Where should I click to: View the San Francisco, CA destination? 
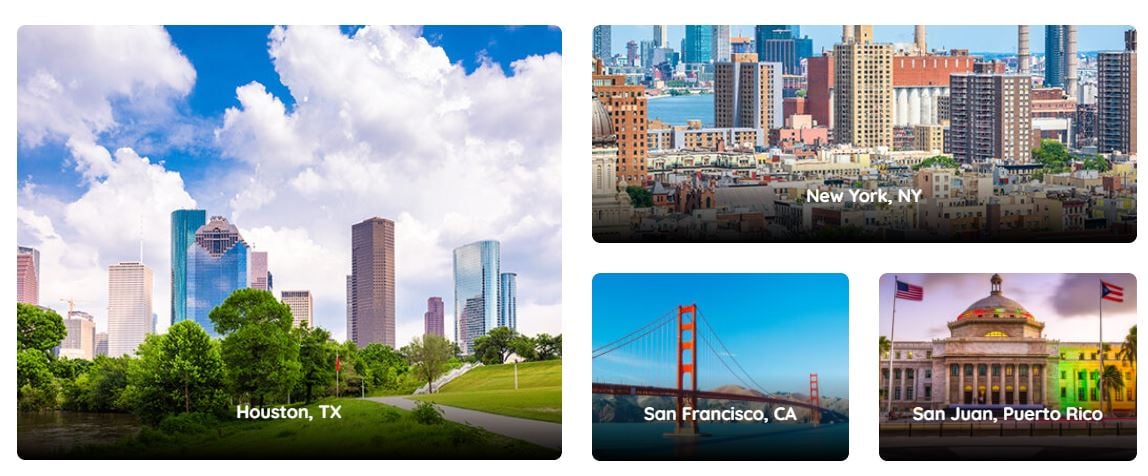[x=720, y=366]
